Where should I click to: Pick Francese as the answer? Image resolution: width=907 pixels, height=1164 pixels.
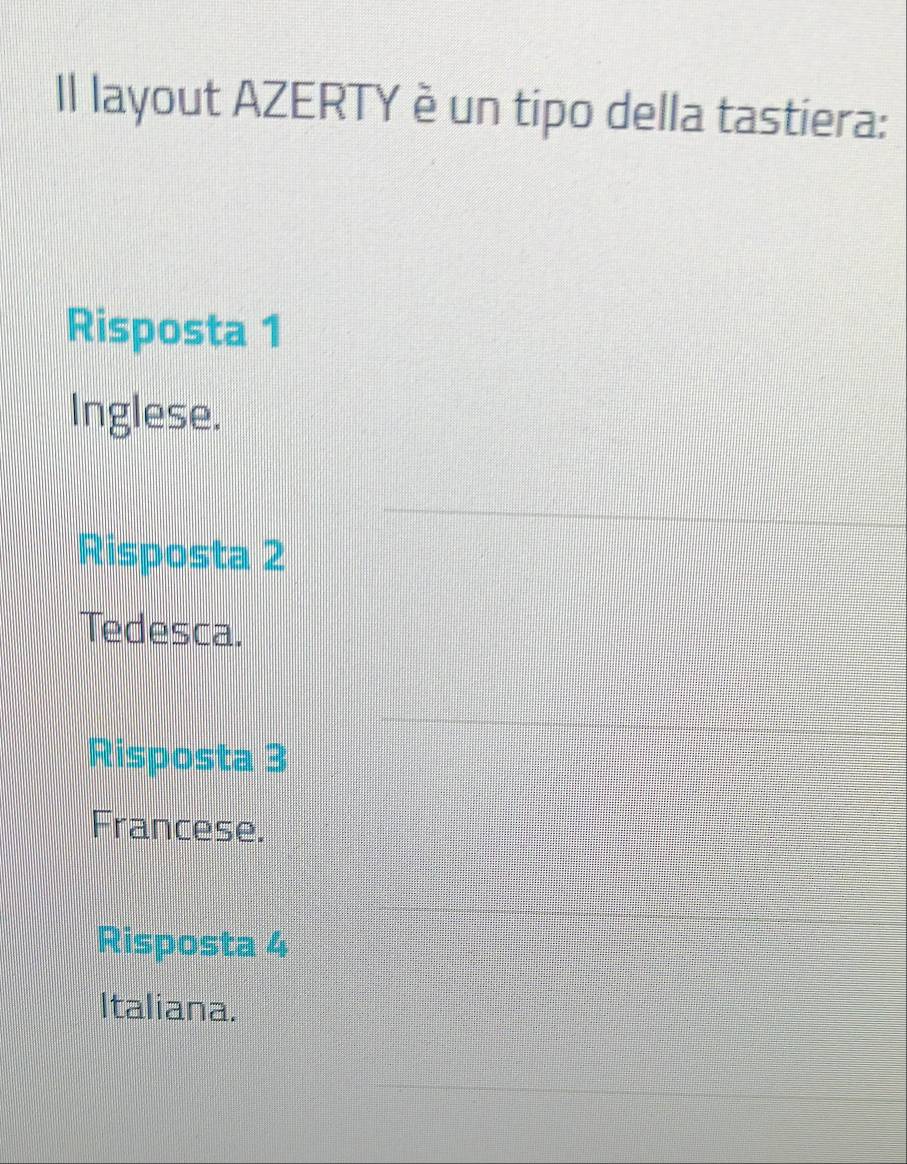[181, 826]
